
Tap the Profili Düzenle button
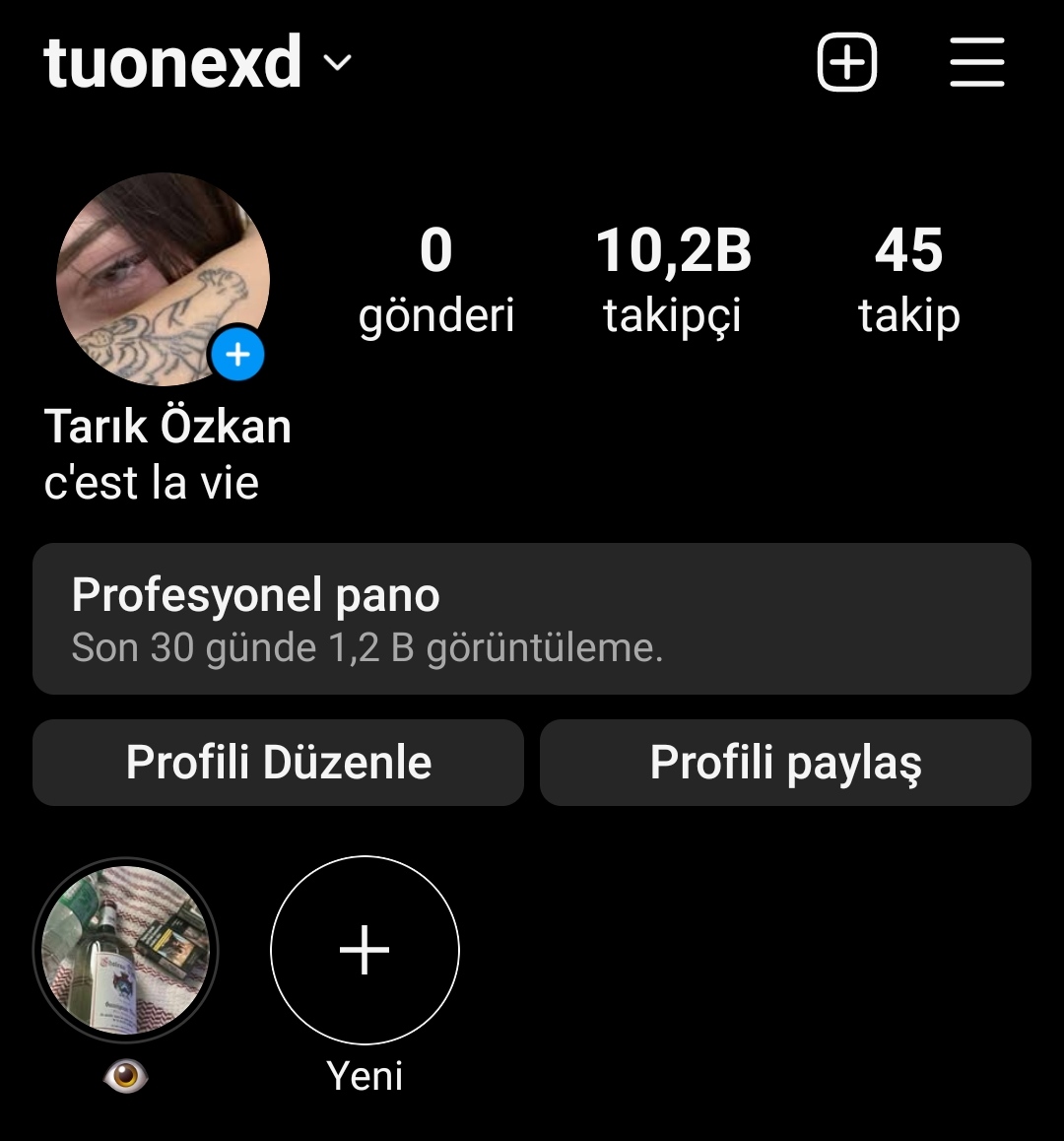tap(279, 763)
